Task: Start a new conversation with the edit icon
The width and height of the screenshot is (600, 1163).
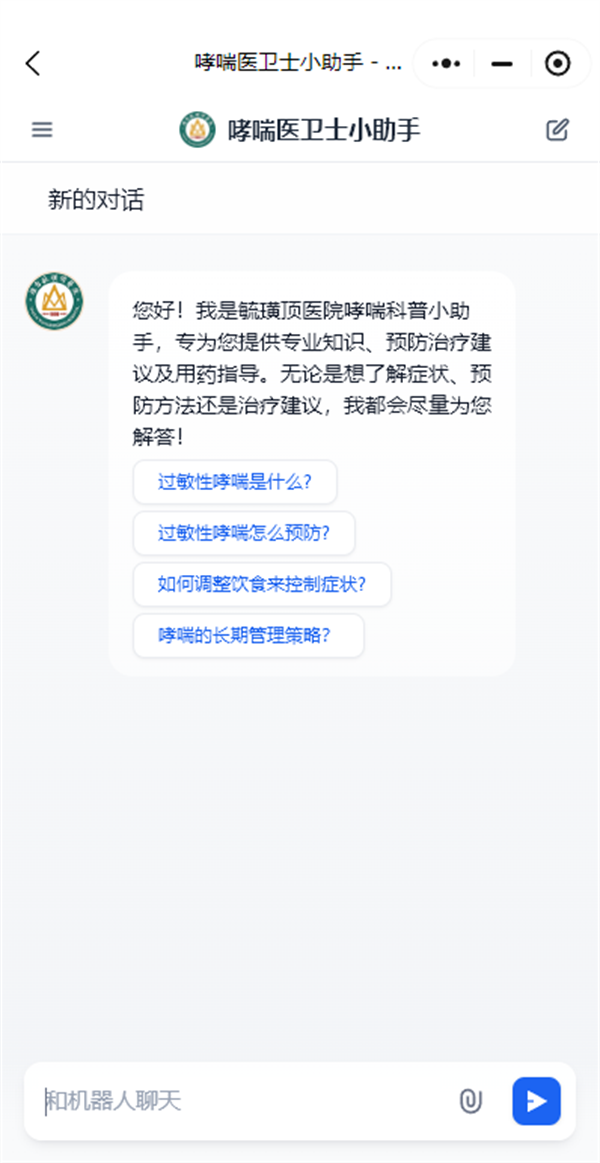Action: pyautogui.click(x=557, y=130)
